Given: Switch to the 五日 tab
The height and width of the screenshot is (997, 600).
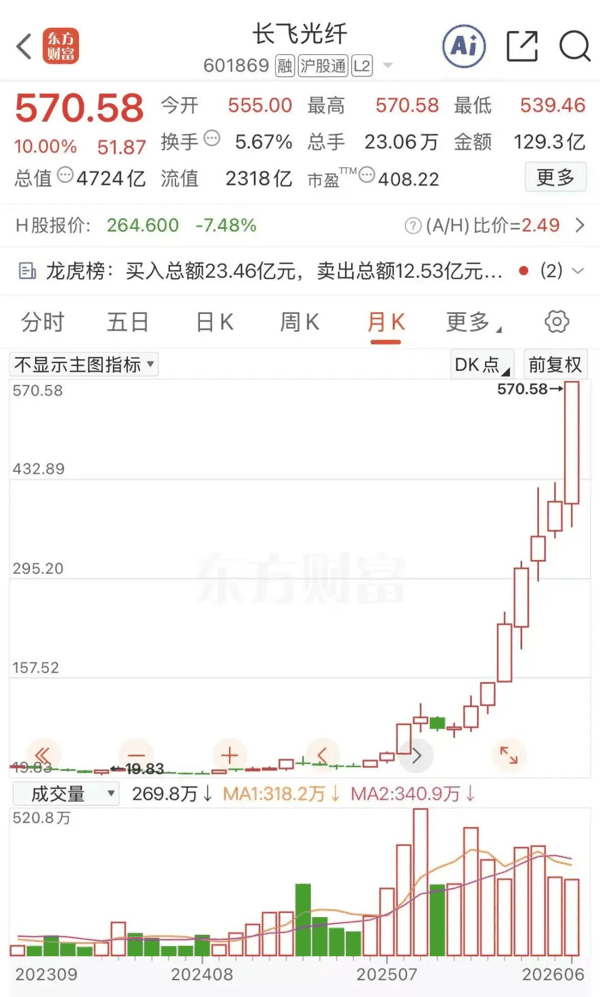Looking at the screenshot, I should coord(128,322).
